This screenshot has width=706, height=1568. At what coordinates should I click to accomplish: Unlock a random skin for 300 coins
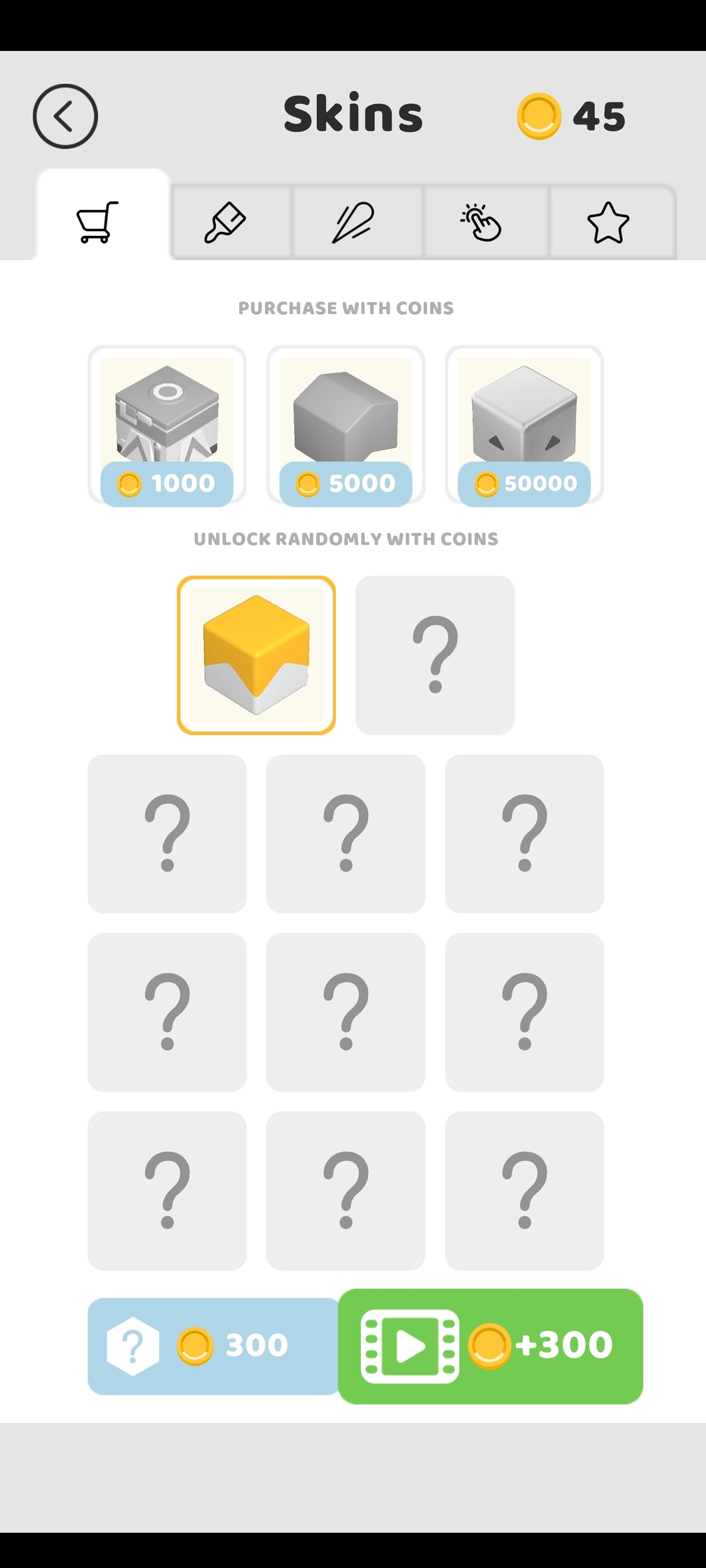click(213, 1346)
